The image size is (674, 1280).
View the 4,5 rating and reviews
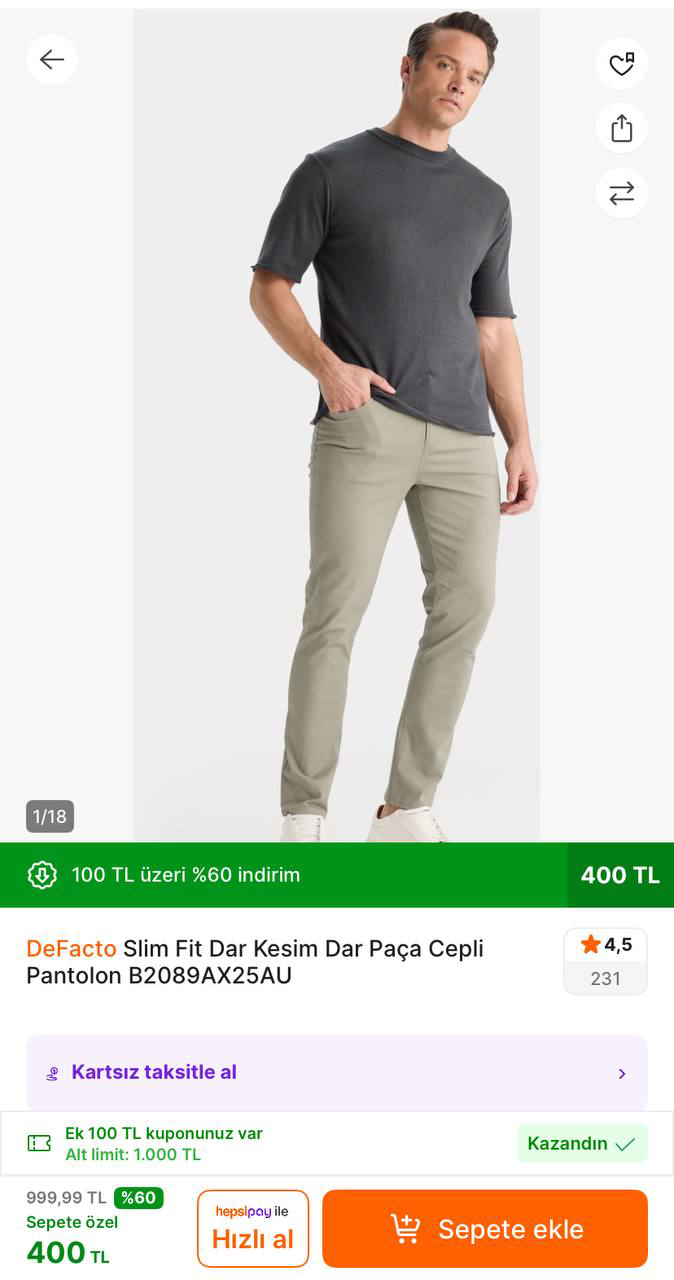point(605,961)
